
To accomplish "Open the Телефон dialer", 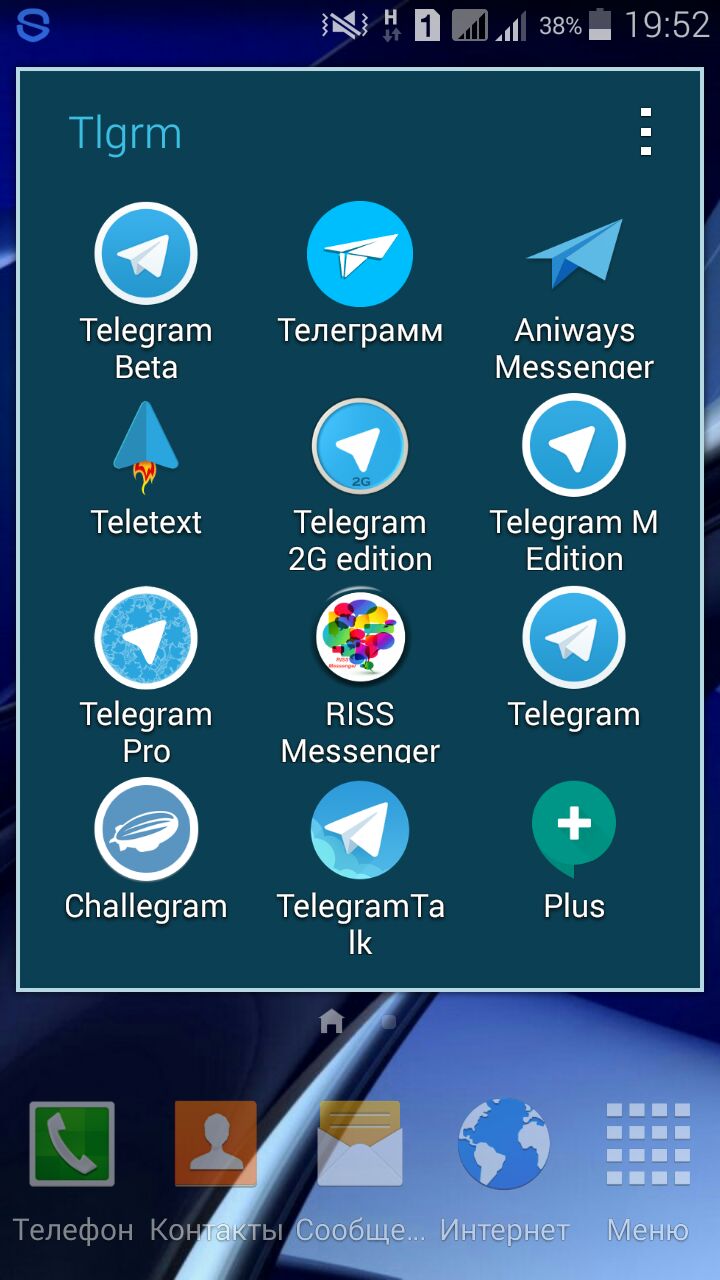I will tap(72, 1145).
